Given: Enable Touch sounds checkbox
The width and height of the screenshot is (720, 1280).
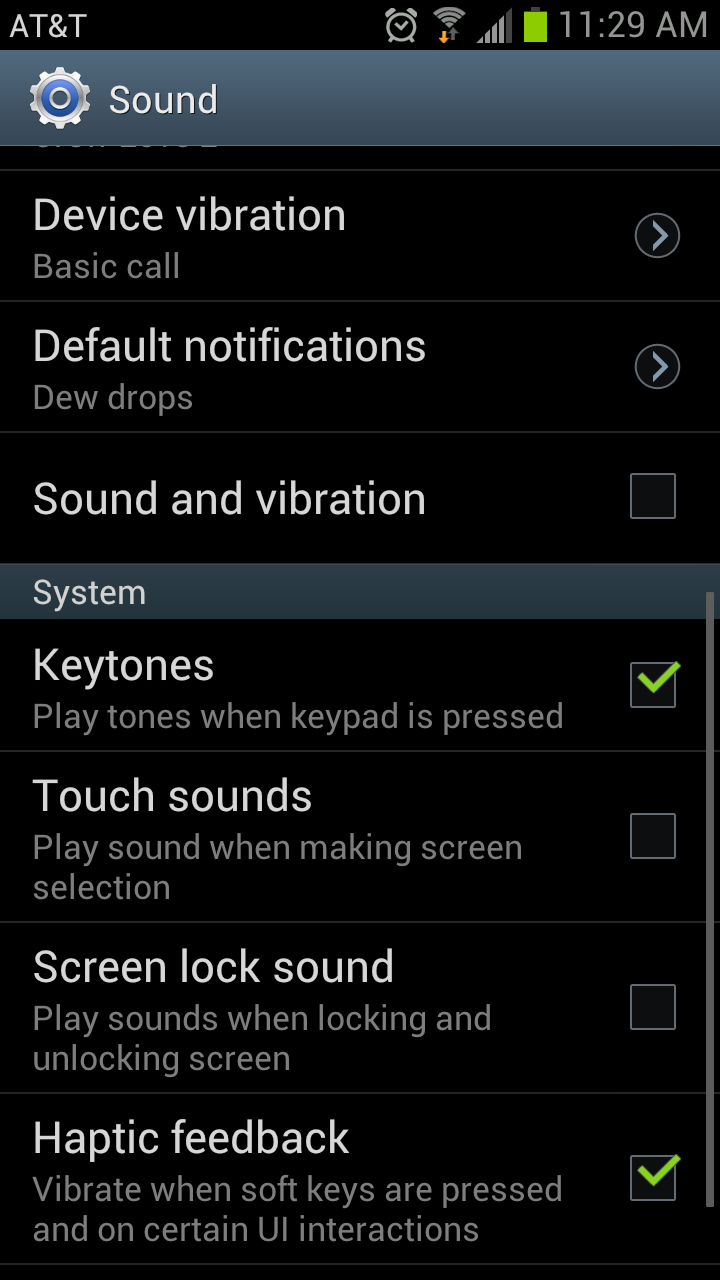Looking at the screenshot, I should point(652,836).
